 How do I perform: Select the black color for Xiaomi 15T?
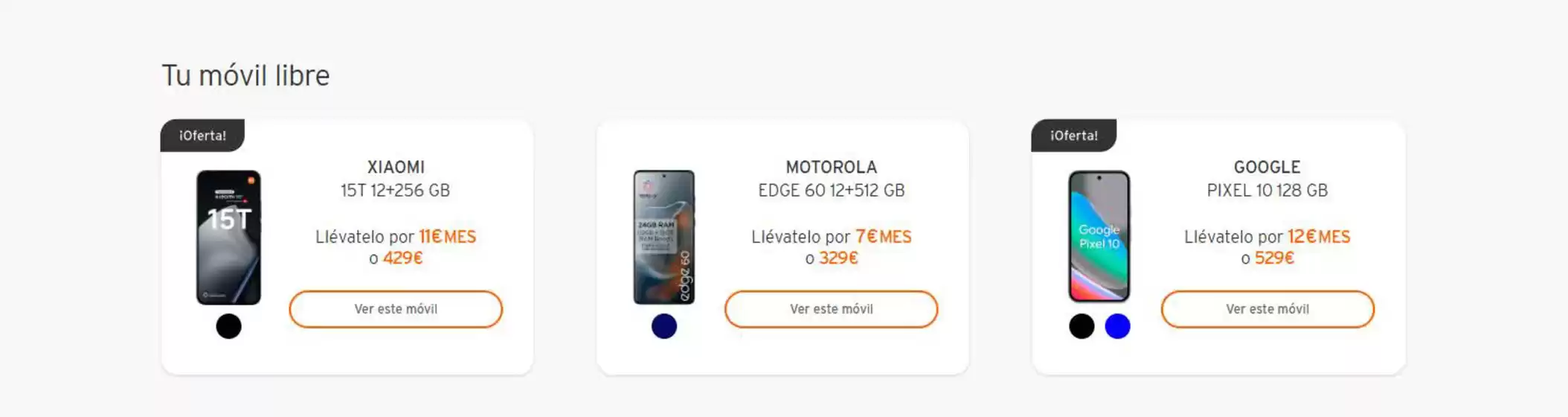(x=228, y=326)
